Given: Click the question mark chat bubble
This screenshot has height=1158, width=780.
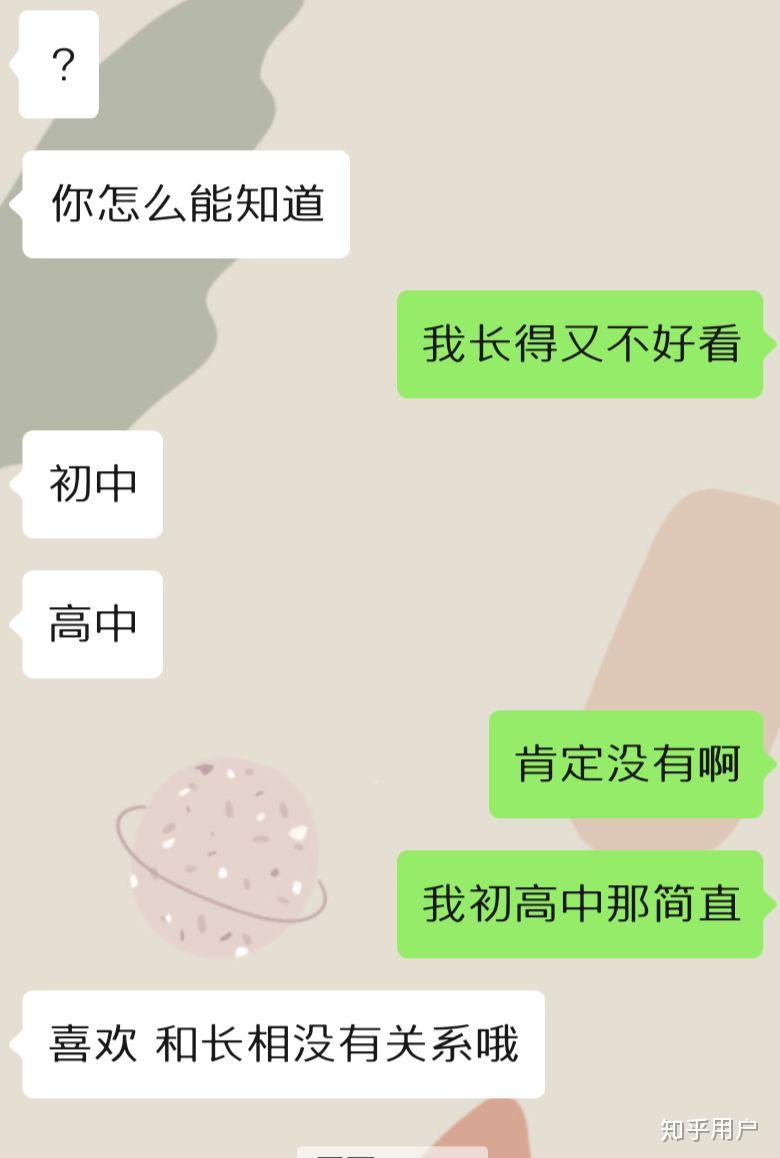Looking at the screenshot, I should [58, 63].
